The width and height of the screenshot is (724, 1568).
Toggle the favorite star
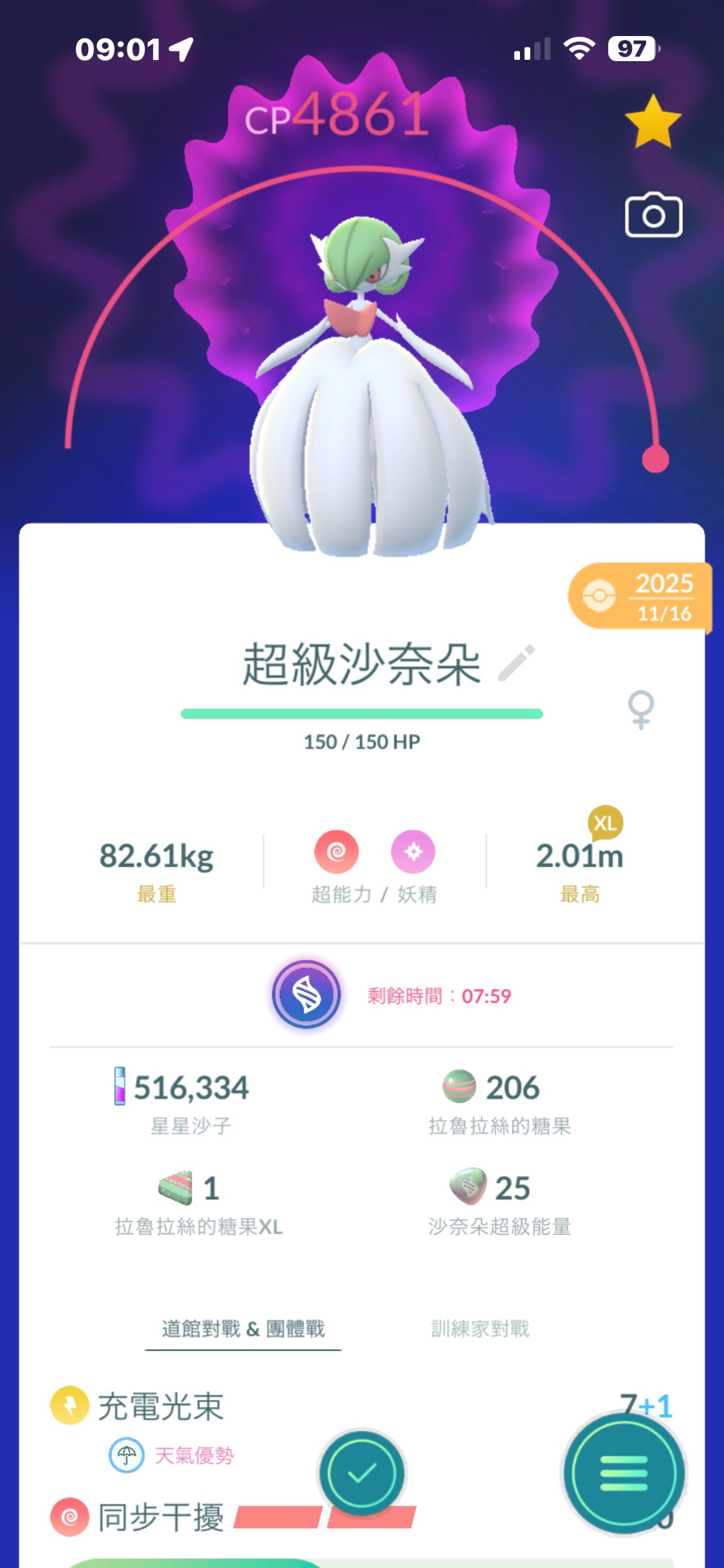653,122
